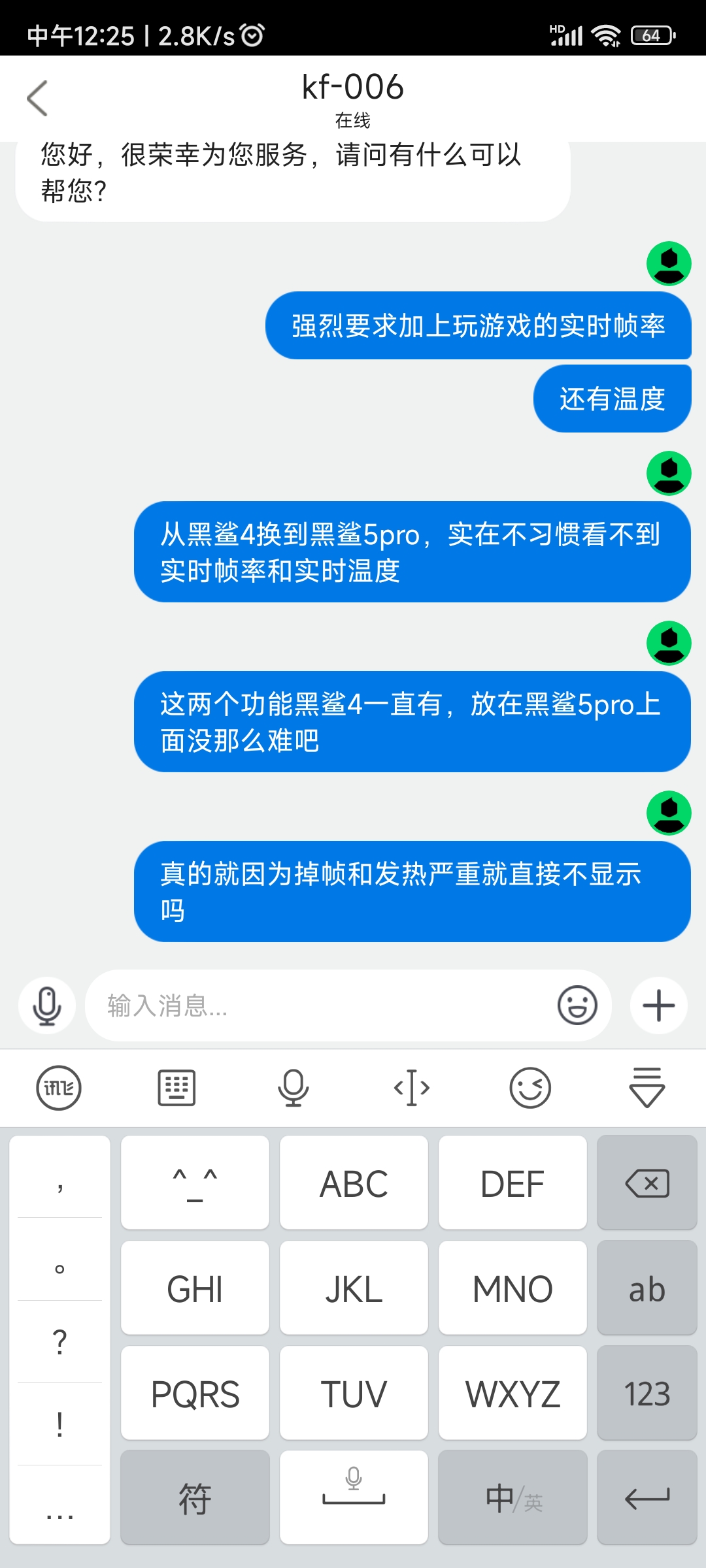Open the cursor movement tool
The width and height of the screenshot is (706, 1568).
coord(412,1088)
